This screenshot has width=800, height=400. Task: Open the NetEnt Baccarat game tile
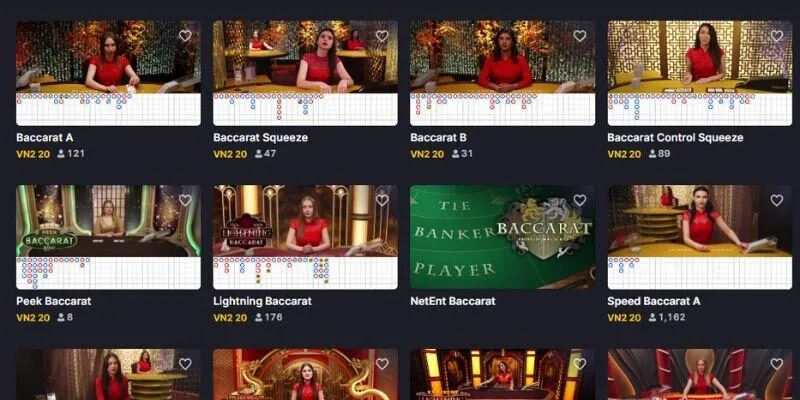click(502, 236)
